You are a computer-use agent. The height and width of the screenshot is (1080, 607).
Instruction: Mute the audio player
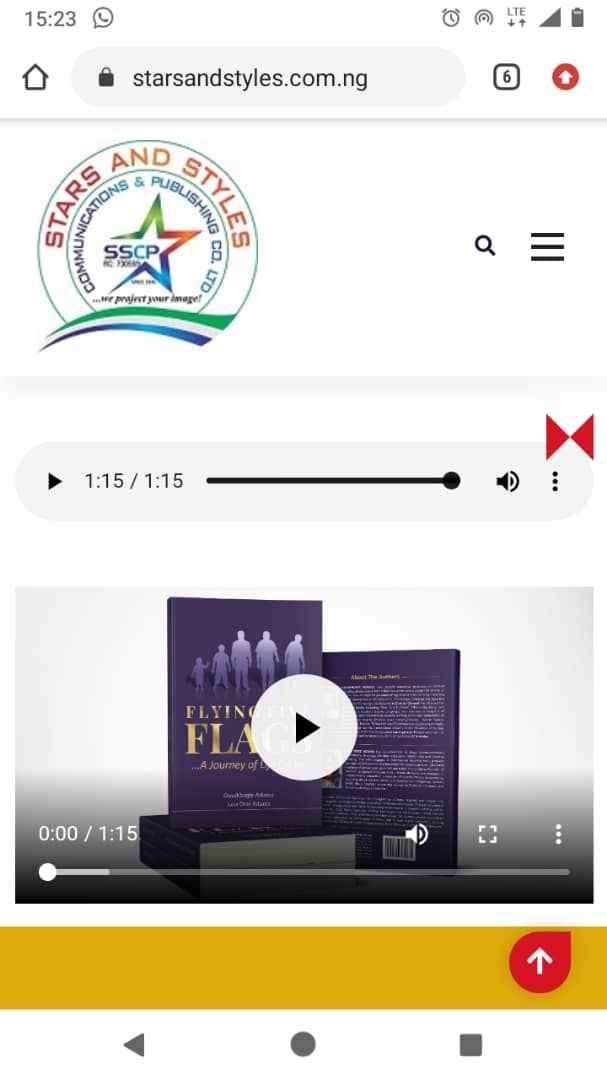508,481
